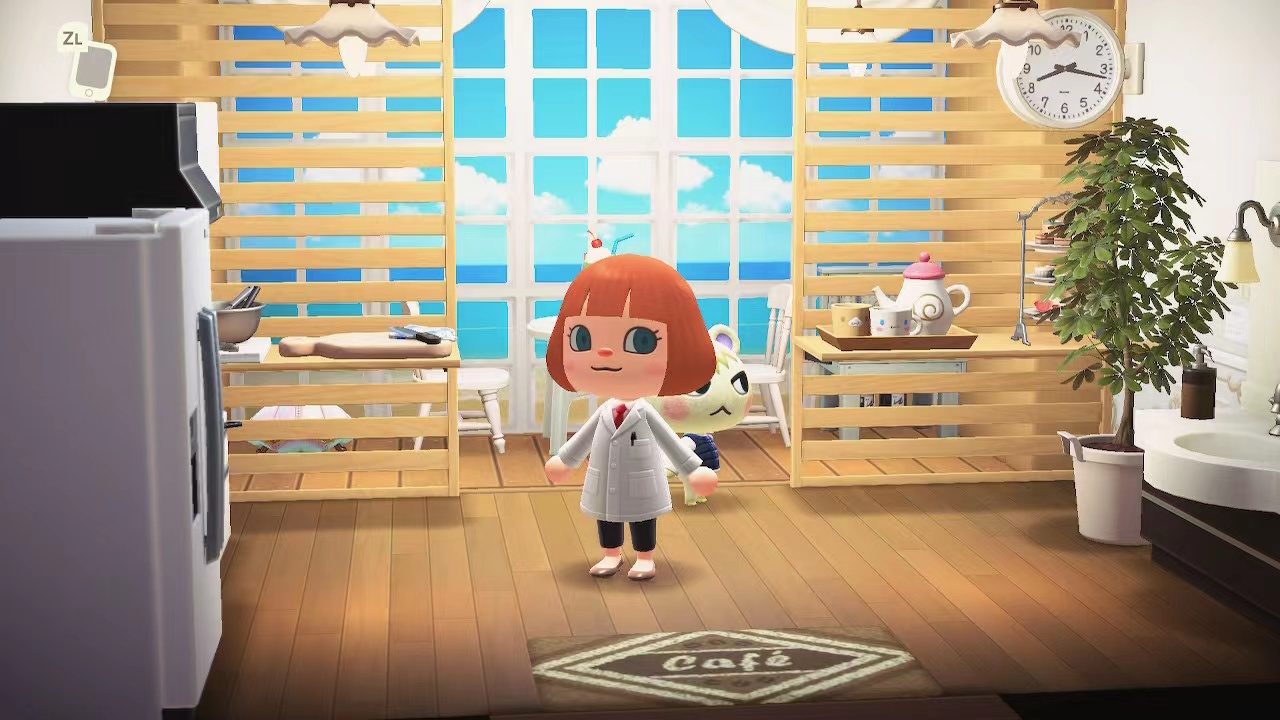Viewport: 1280px width, 720px height.
Task: Open the NookPhone icon labeled ZL
Action: click(93, 68)
